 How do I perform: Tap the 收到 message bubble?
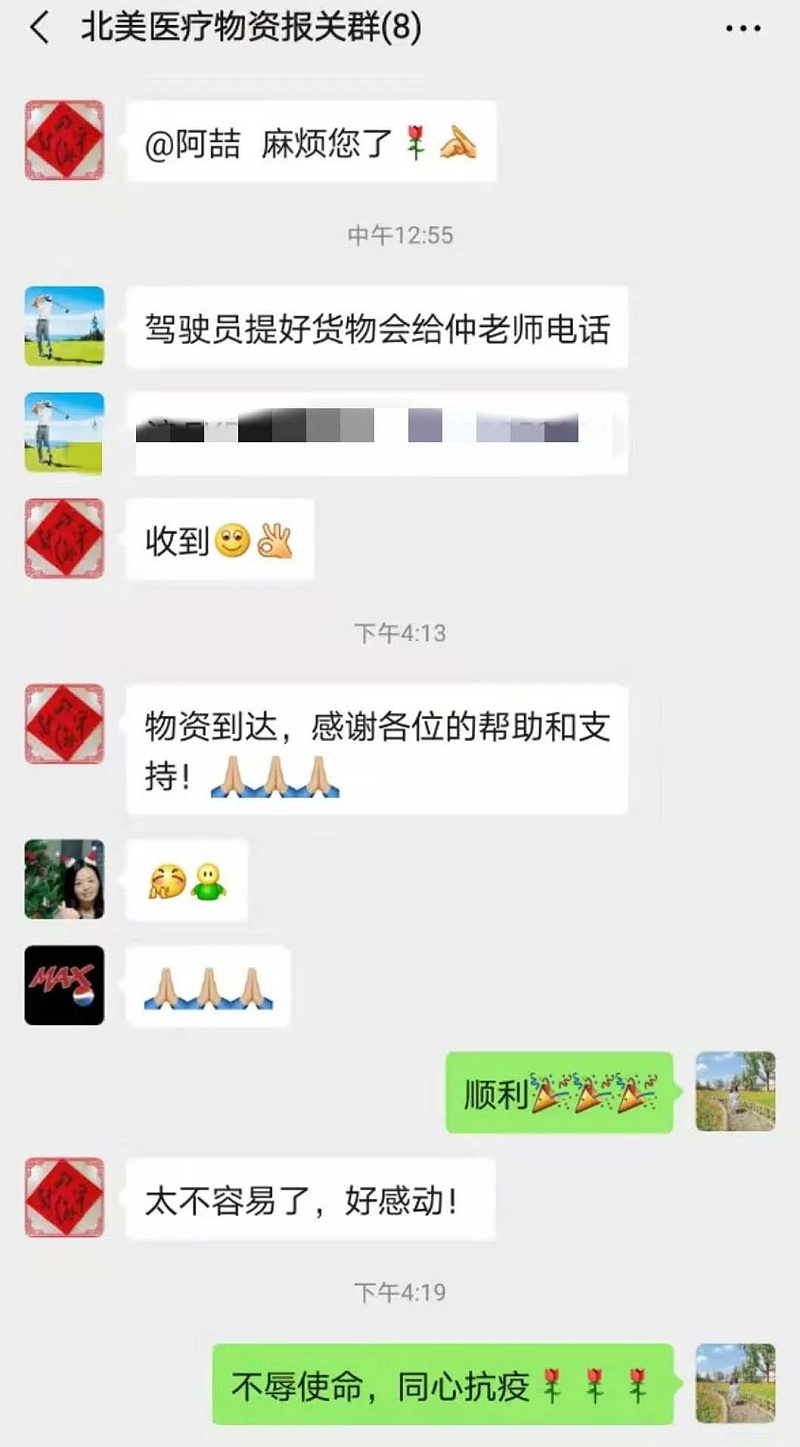(x=218, y=540)
